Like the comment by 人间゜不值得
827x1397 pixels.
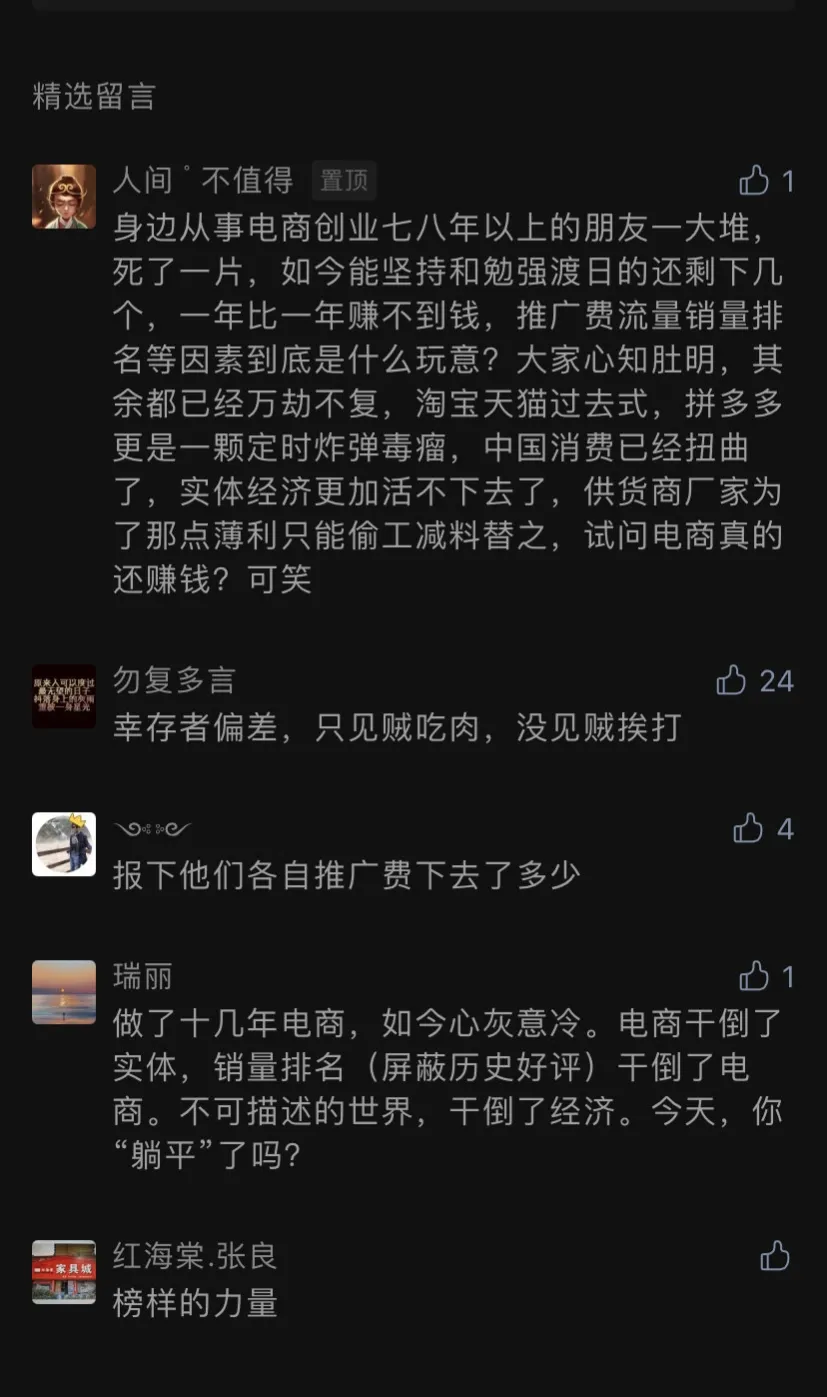[x=754, y=181]
